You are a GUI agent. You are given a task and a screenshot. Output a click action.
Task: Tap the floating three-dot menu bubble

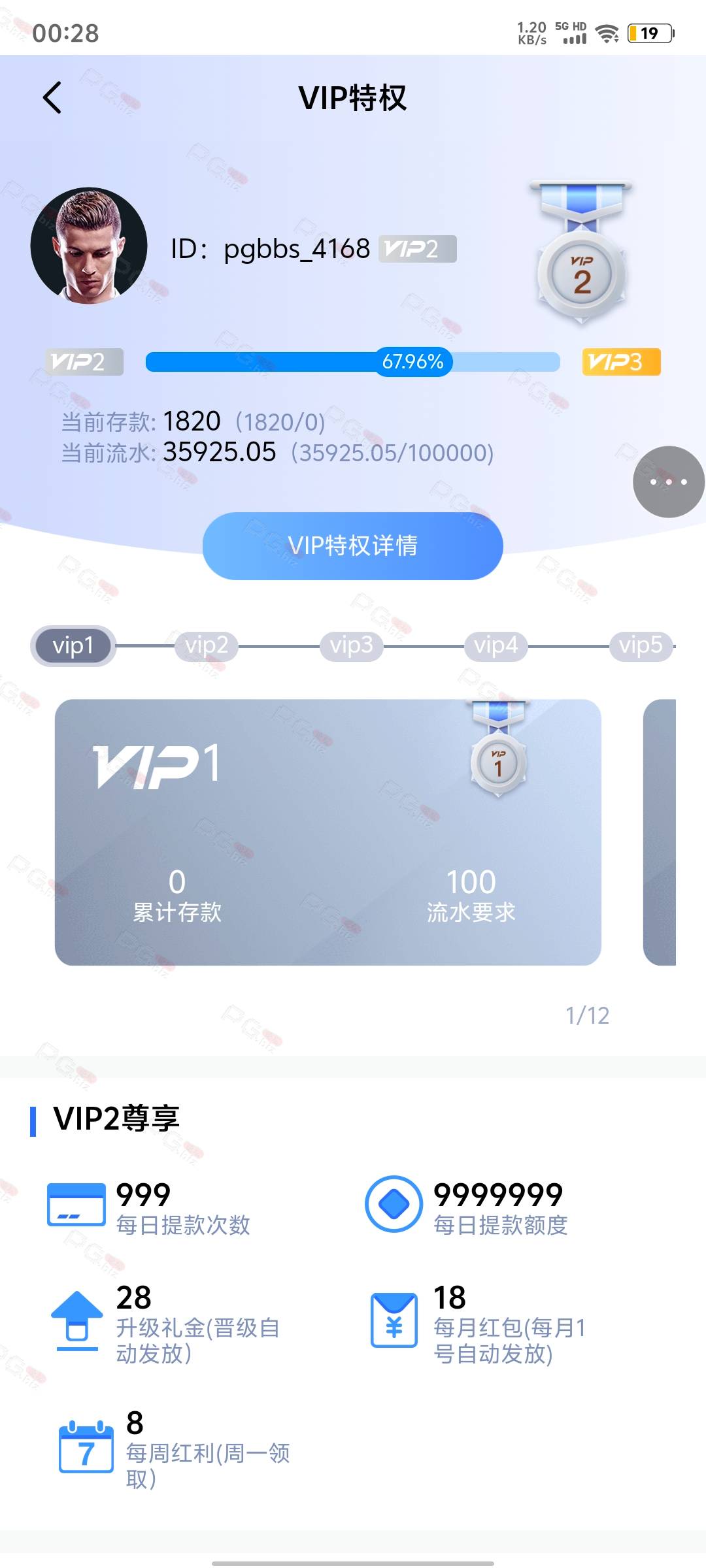point(668,482)
